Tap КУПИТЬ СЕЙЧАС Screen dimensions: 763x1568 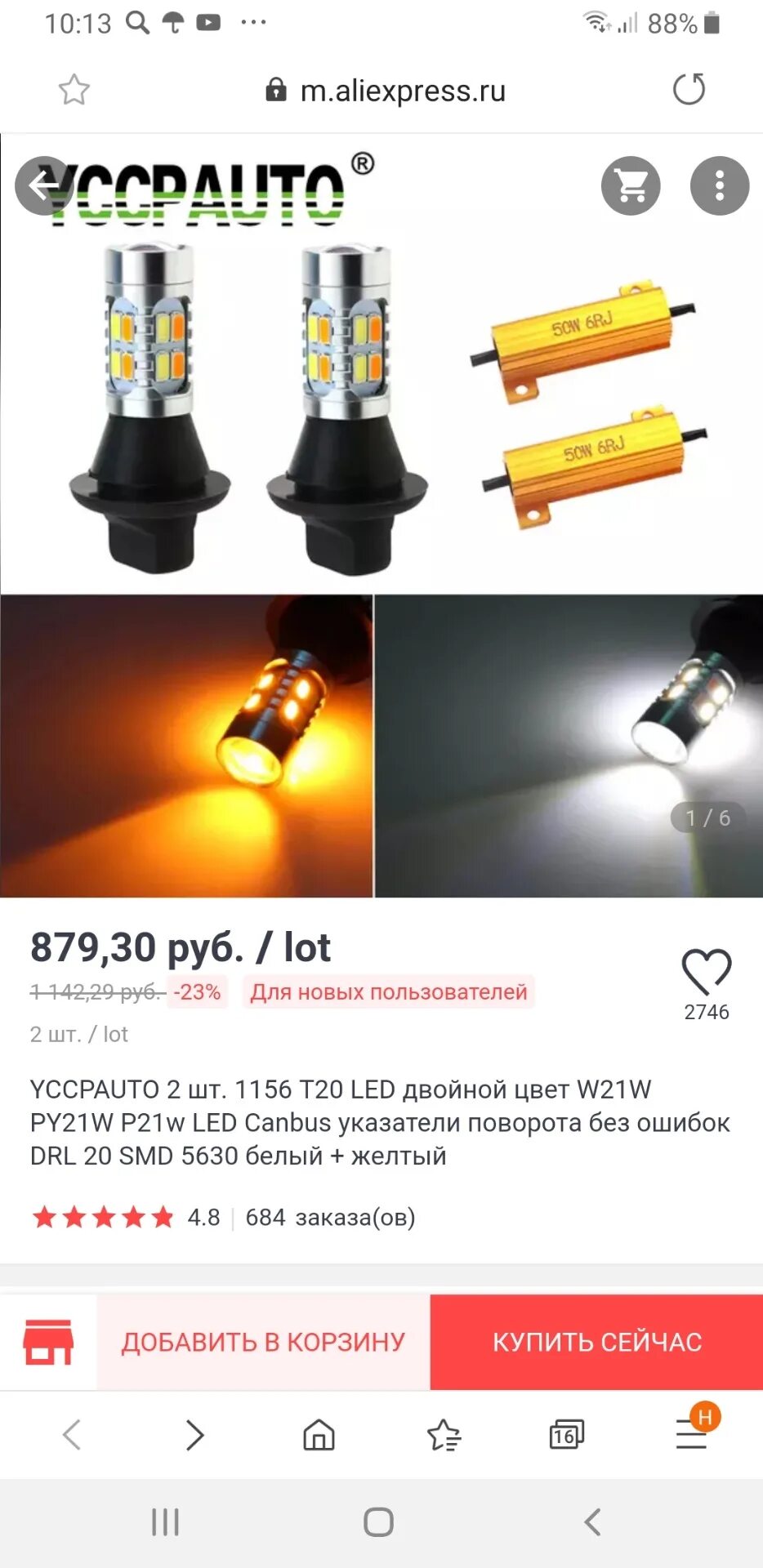(596, 1342)
